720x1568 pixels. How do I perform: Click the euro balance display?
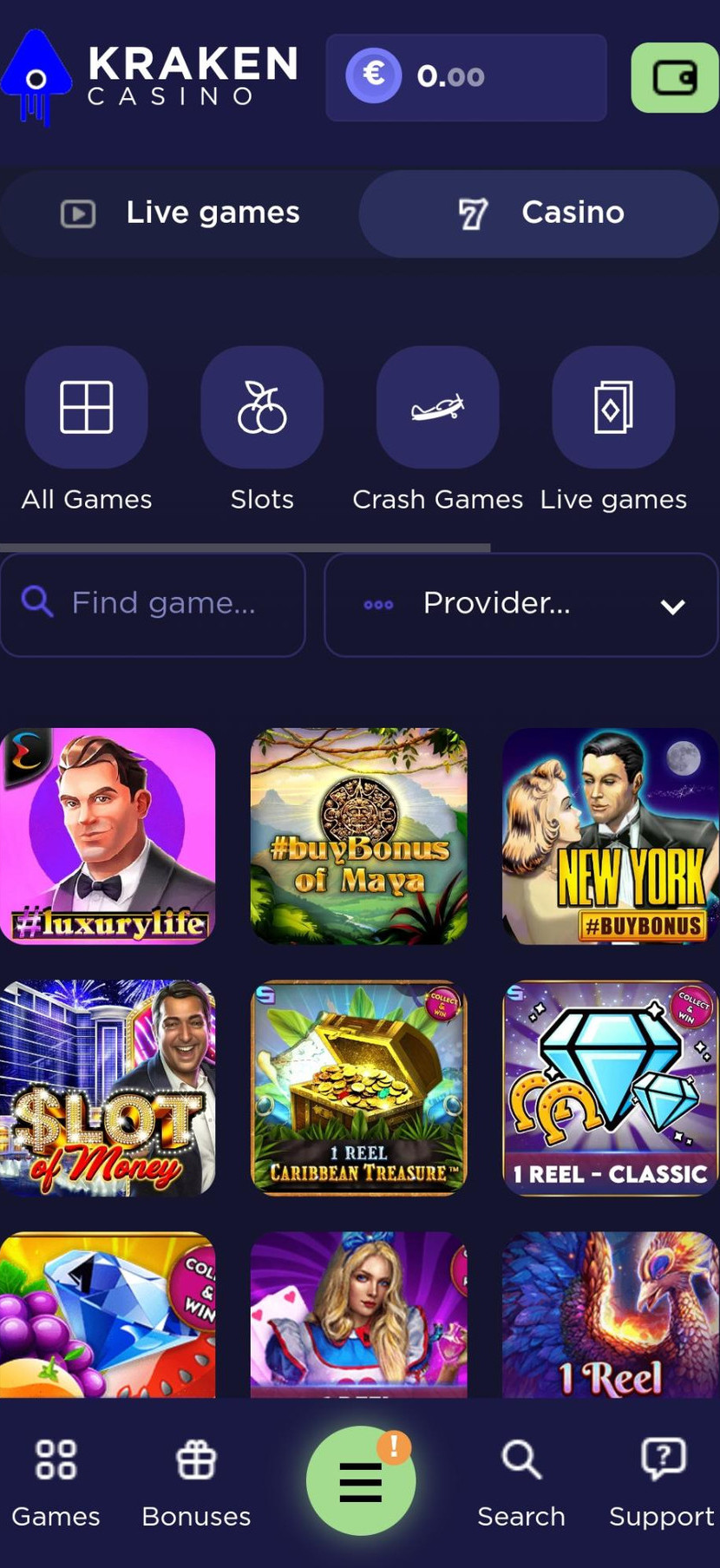click(465, 76)
